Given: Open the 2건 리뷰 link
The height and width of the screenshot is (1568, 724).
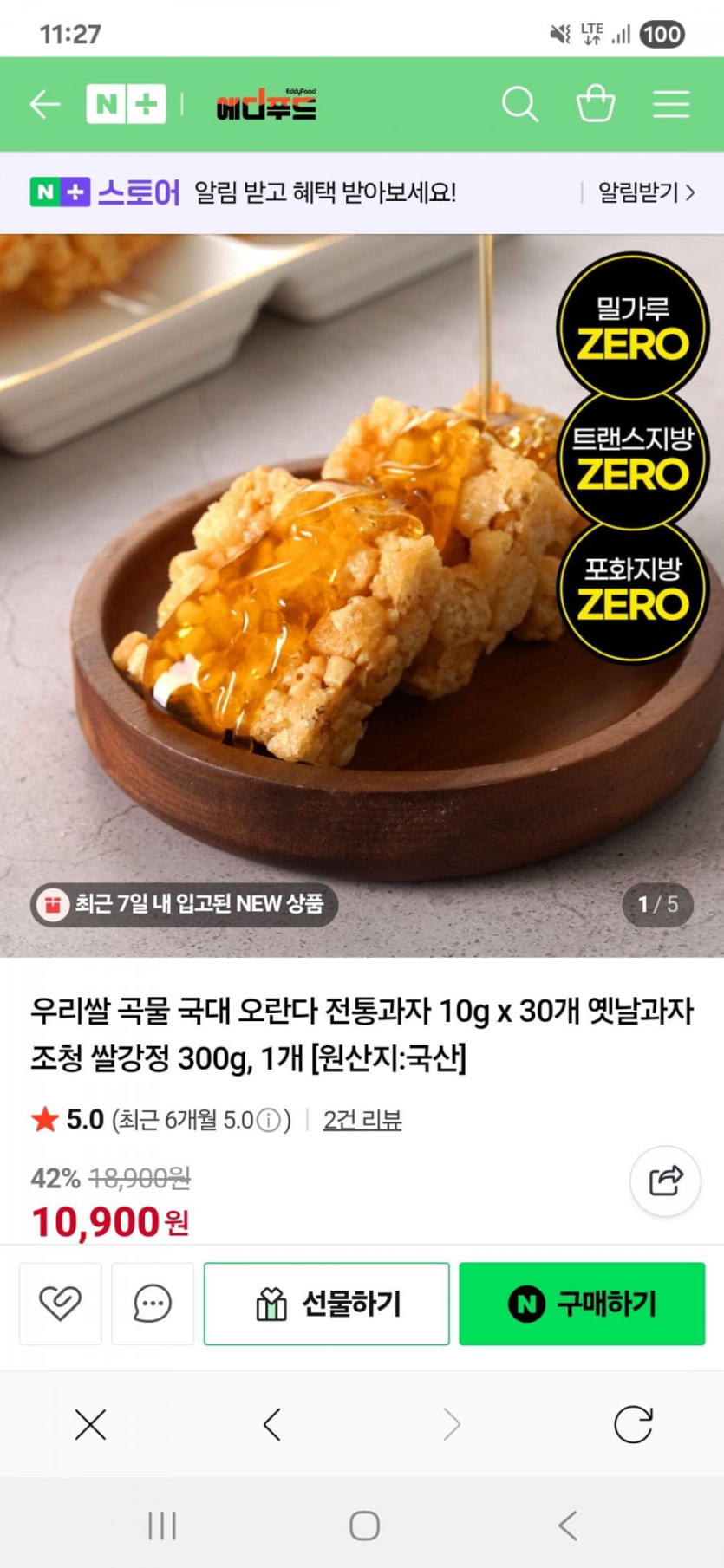Looking at the screenshot, I should click(362, 1120).
